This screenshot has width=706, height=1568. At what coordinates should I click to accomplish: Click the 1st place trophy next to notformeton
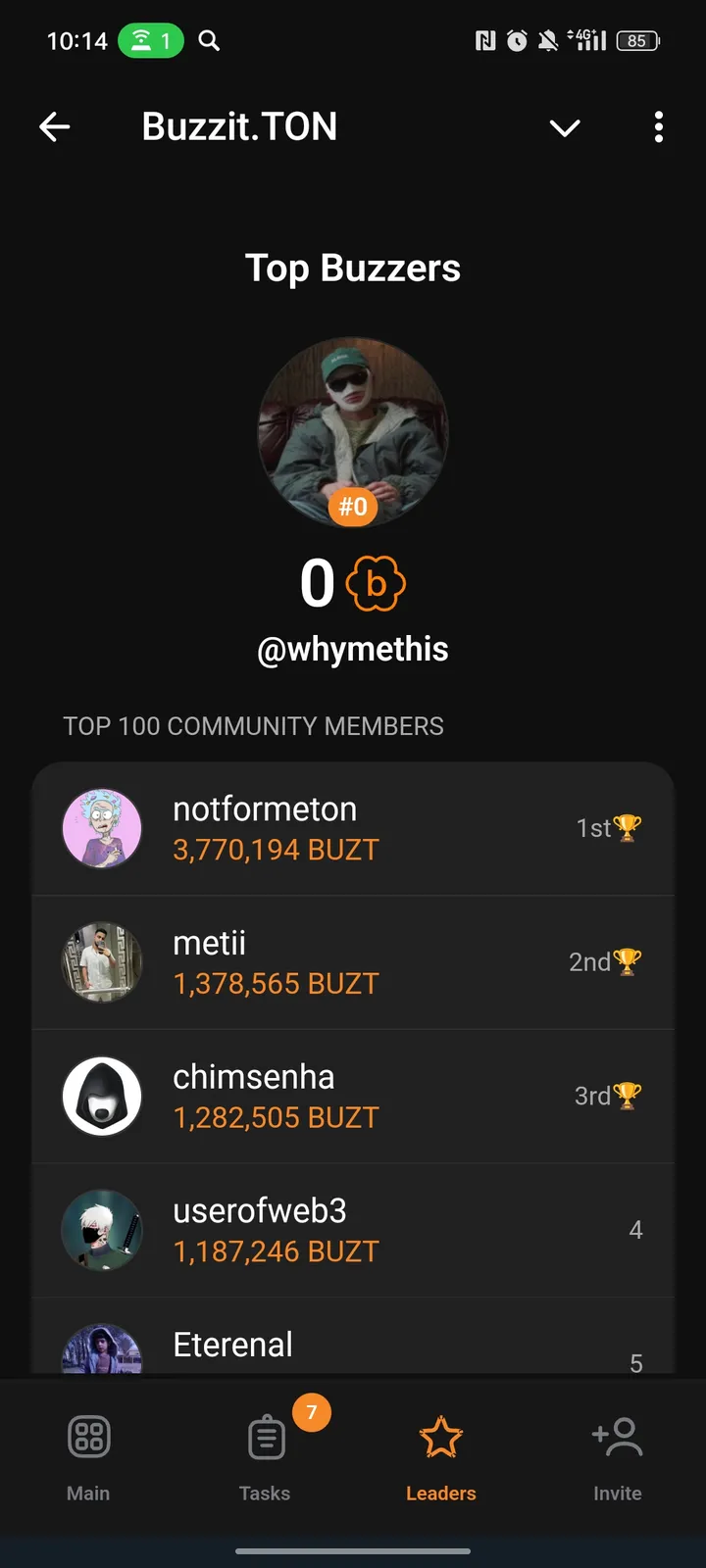click(625, 826)
